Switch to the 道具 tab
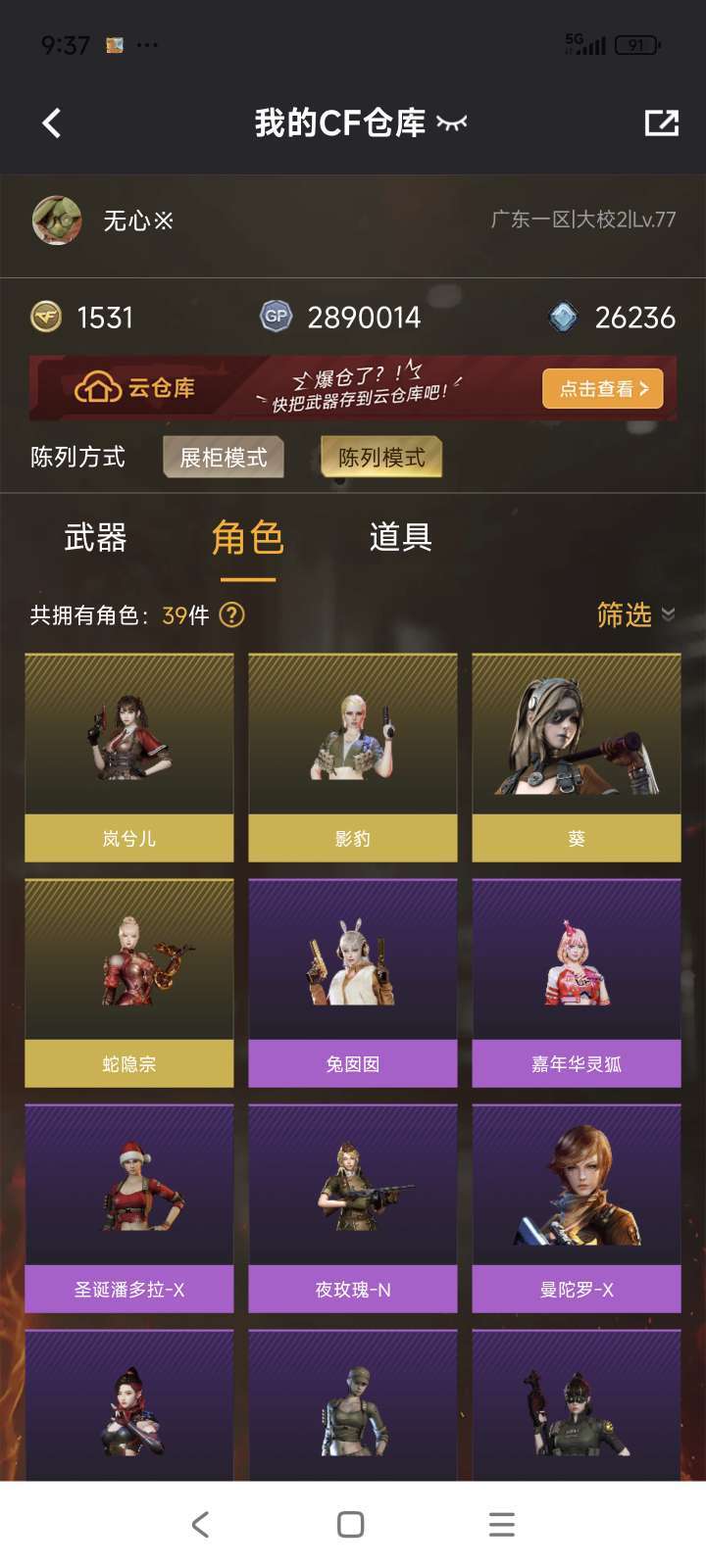Viewport: 706px width, 1568px height. [x=400, y=538]
